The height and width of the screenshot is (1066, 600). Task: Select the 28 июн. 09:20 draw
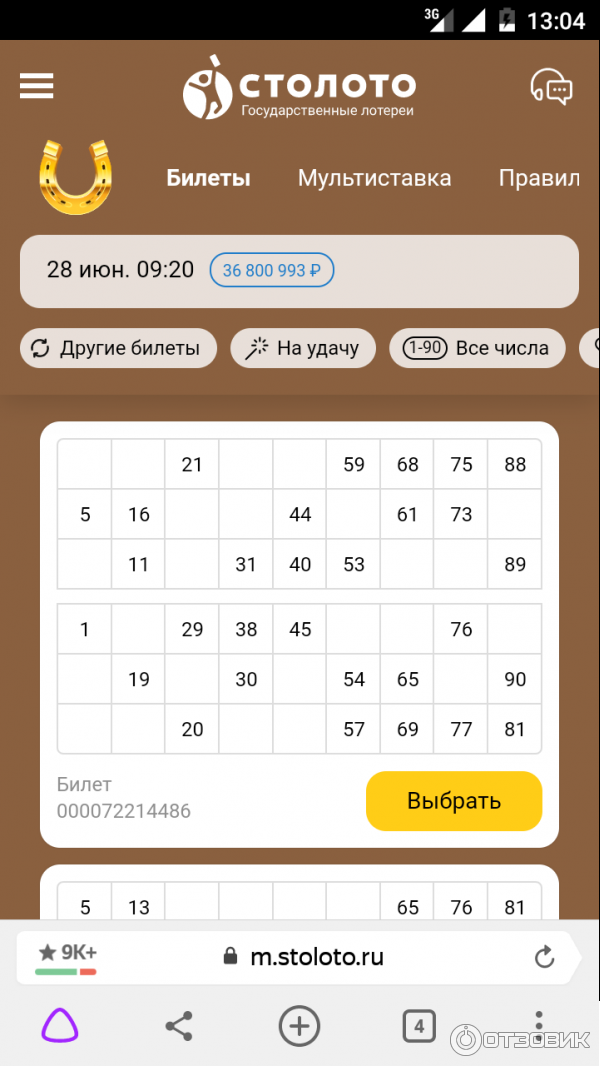coord(299,270)
